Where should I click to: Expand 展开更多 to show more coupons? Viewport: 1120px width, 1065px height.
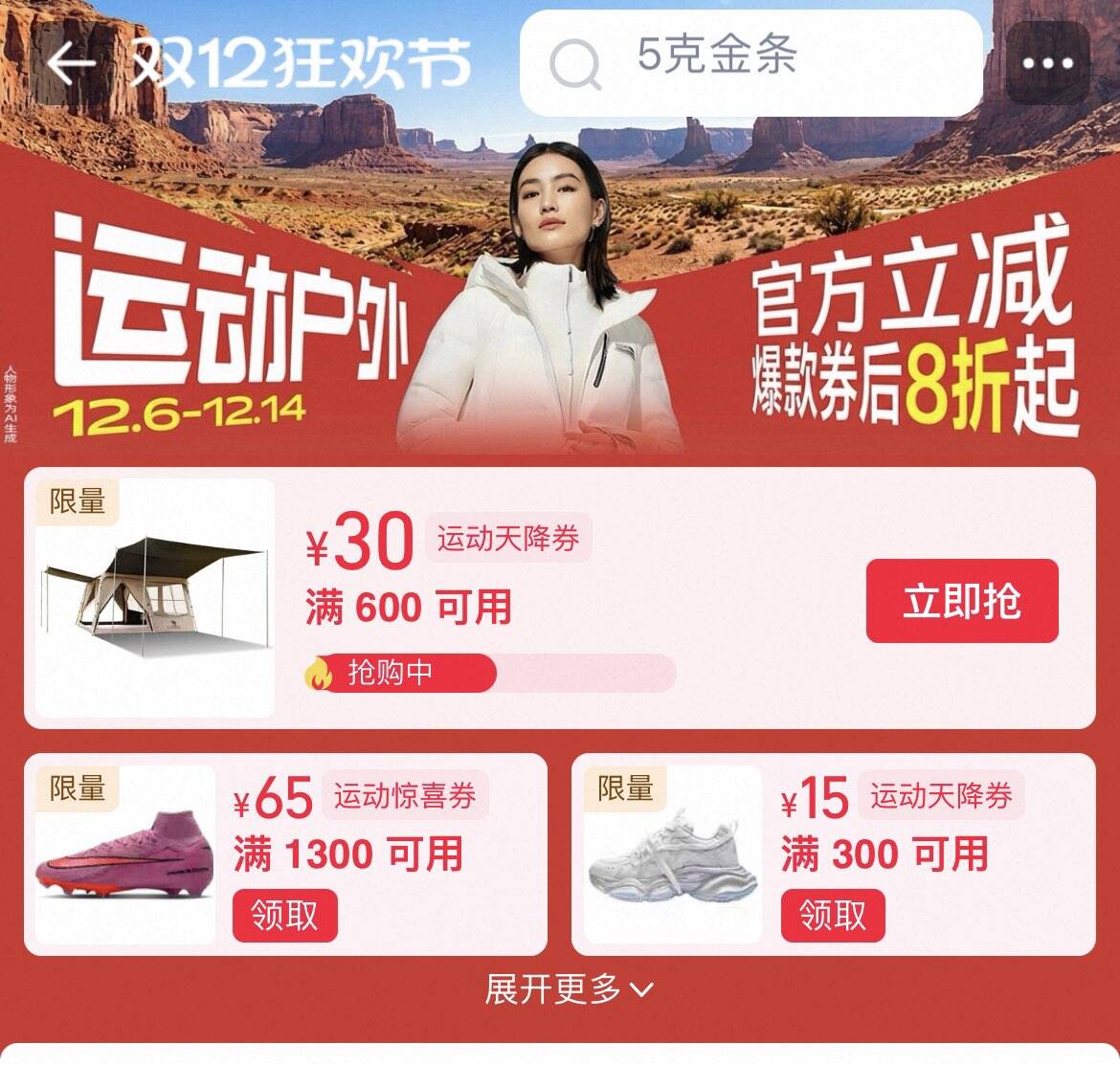point(569,989)
